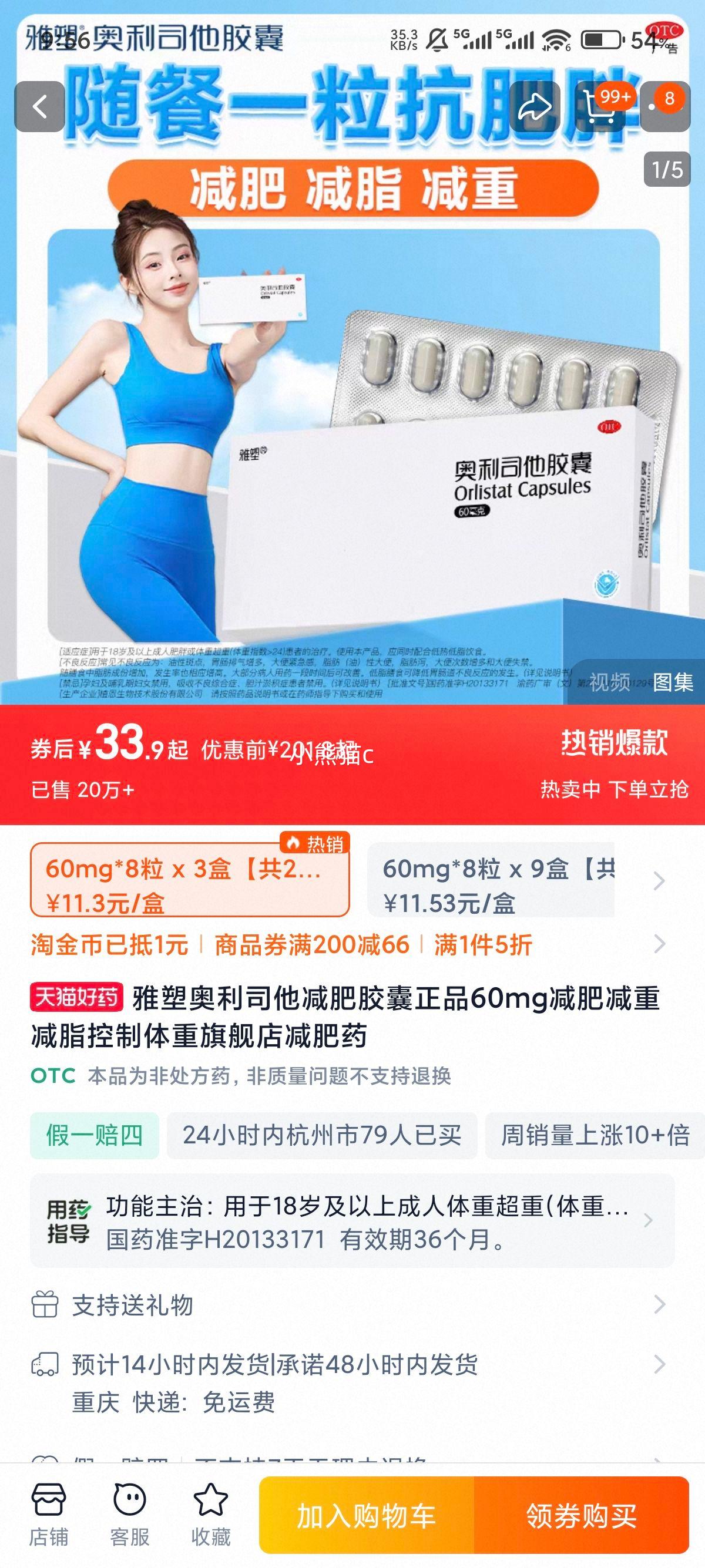Viewport: 705px width, 1568px height.
Task: Switch to the 图集 media tab
Action: (673, 682)
